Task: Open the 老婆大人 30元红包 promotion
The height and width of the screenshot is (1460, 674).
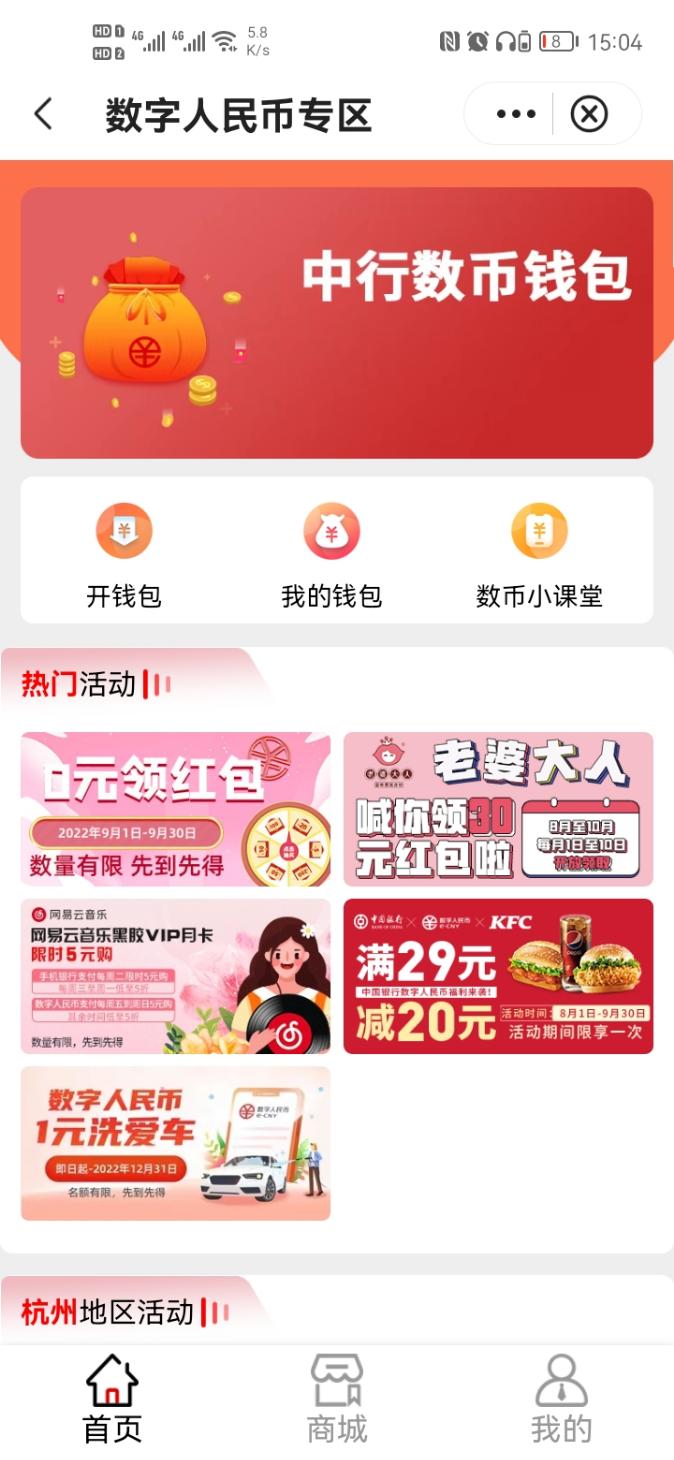Action: [x=498, y=809]
